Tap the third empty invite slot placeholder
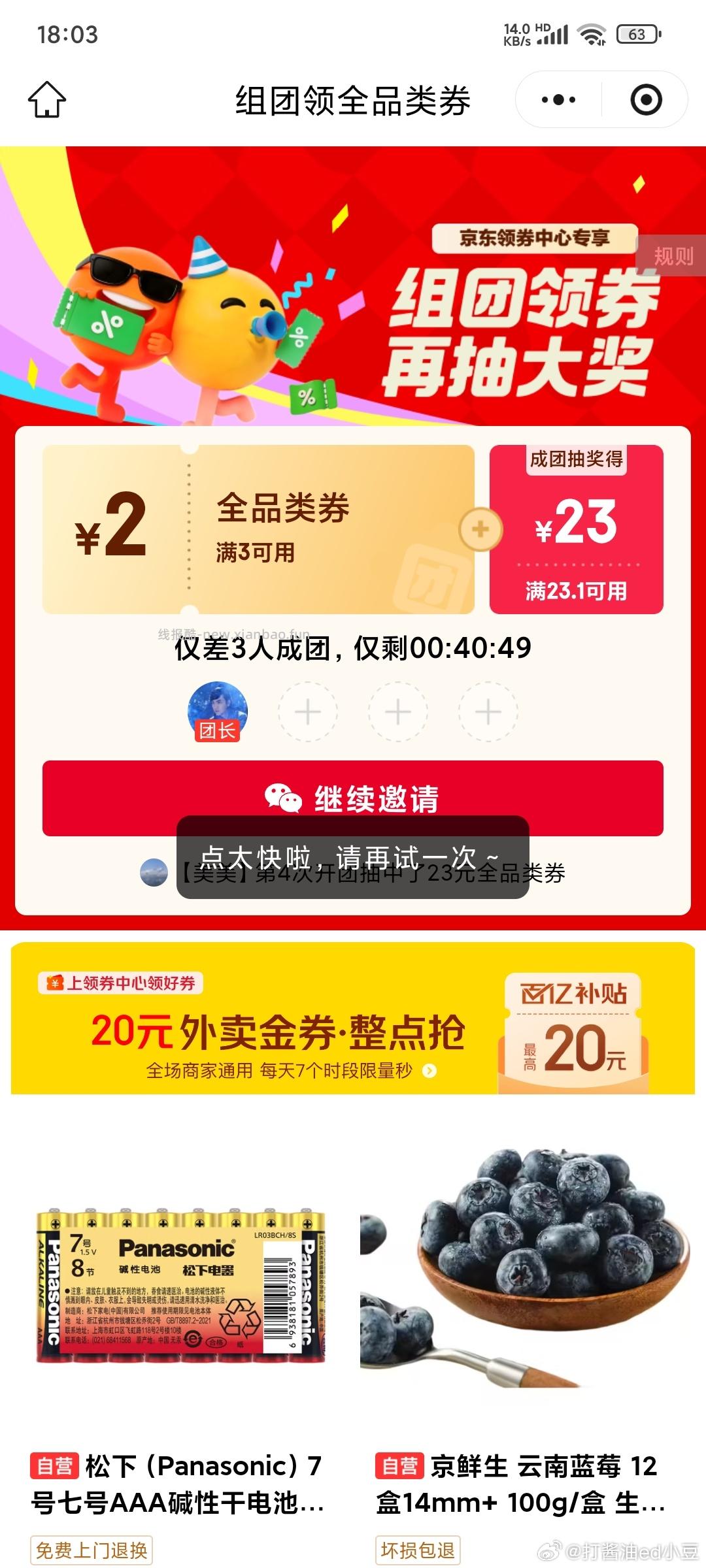This screenshot has width=706, height=1568. tap(488, 712)
